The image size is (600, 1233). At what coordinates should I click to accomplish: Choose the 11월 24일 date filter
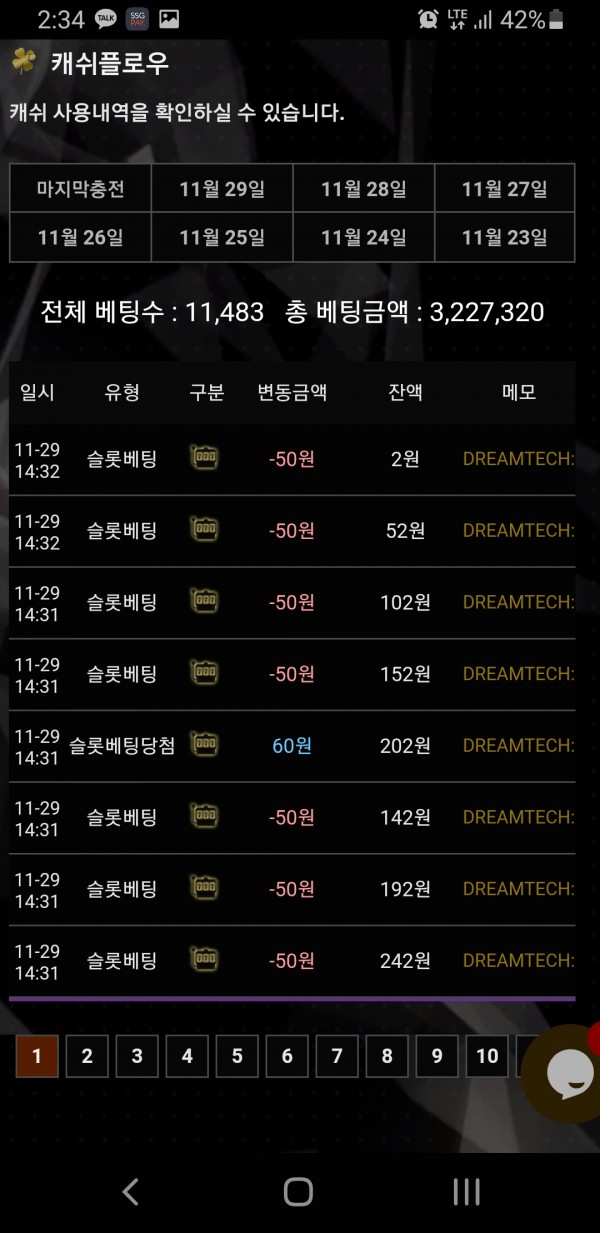point(364,237)
